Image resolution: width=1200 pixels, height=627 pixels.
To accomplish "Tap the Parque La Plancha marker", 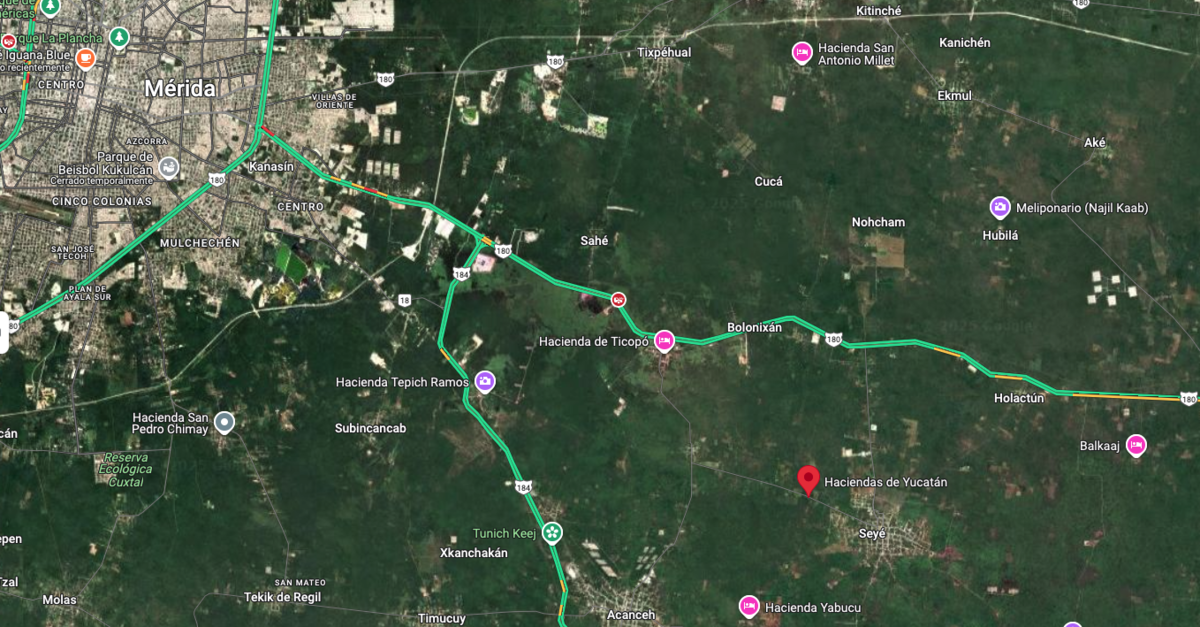I will (119, 37).
